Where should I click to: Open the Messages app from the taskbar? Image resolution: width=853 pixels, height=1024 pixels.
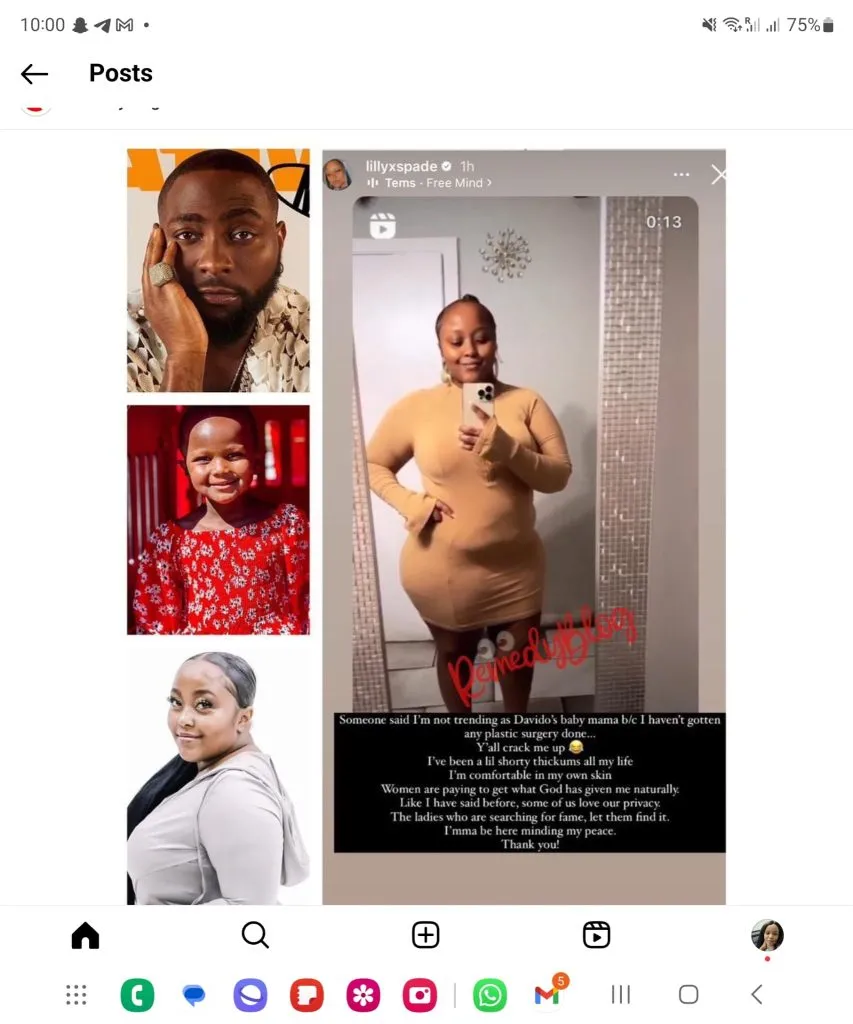click(194, 994)
